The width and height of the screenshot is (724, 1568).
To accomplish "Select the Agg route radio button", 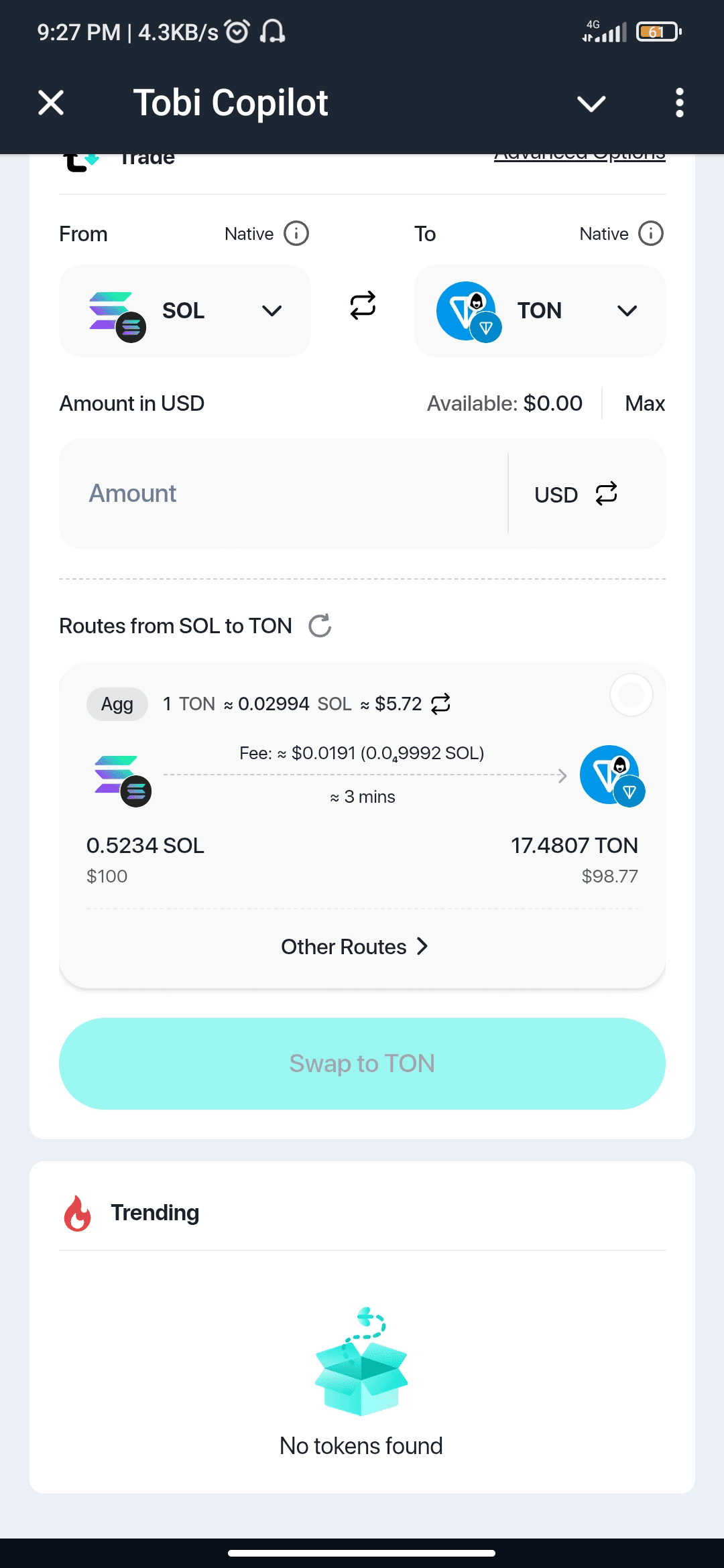I will (631, 695).
